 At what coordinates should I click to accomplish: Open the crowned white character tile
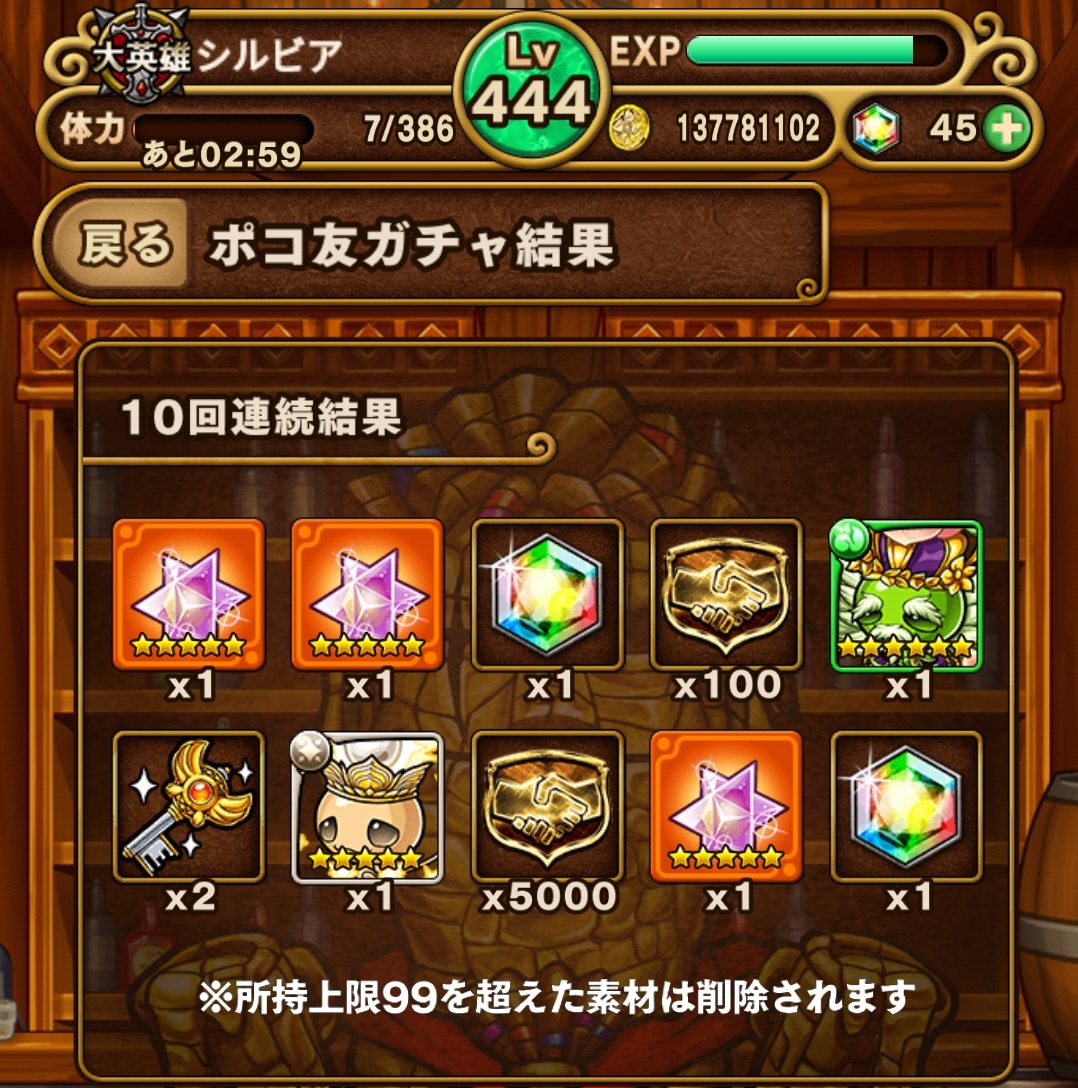pos(367,808)
